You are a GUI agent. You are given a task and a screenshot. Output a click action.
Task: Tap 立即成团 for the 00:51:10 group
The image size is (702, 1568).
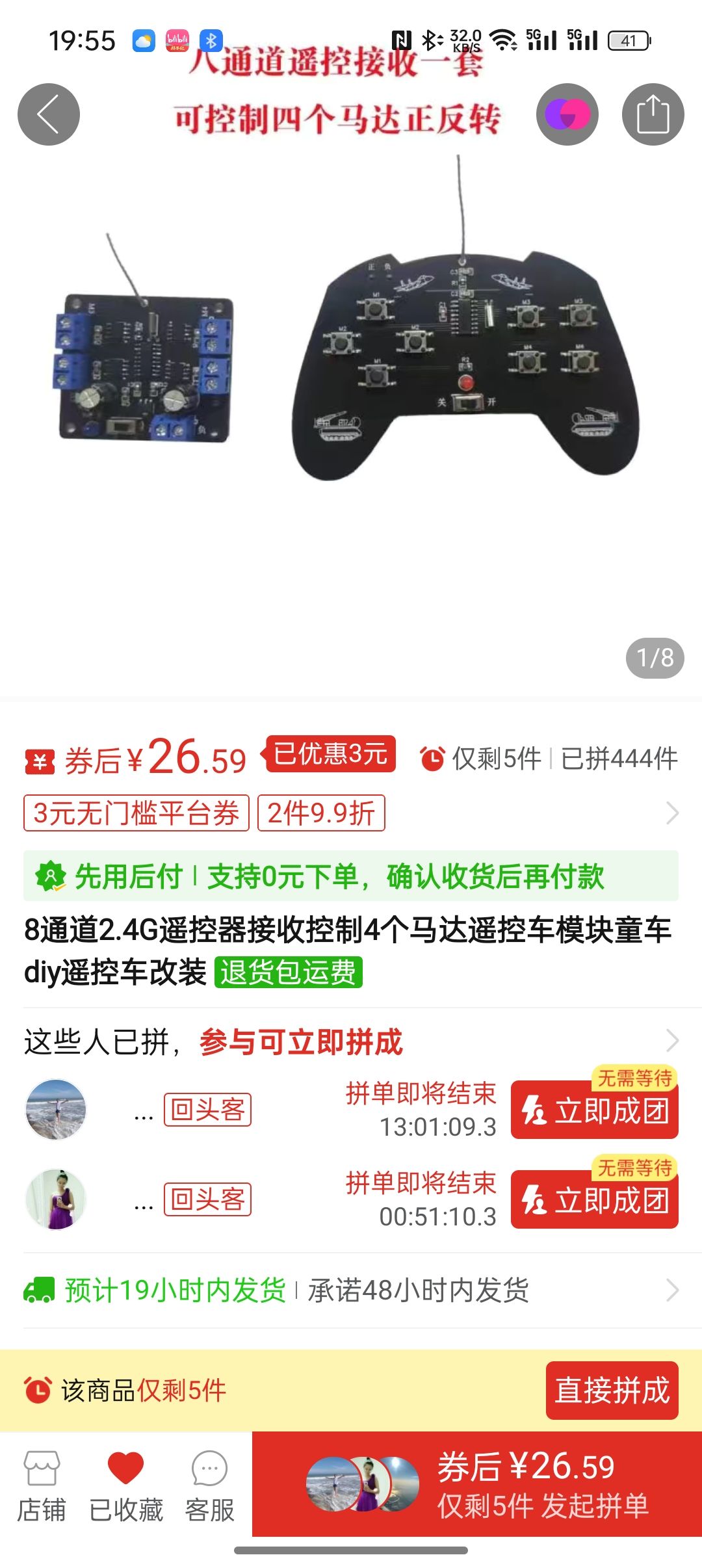click(595, 1200)
